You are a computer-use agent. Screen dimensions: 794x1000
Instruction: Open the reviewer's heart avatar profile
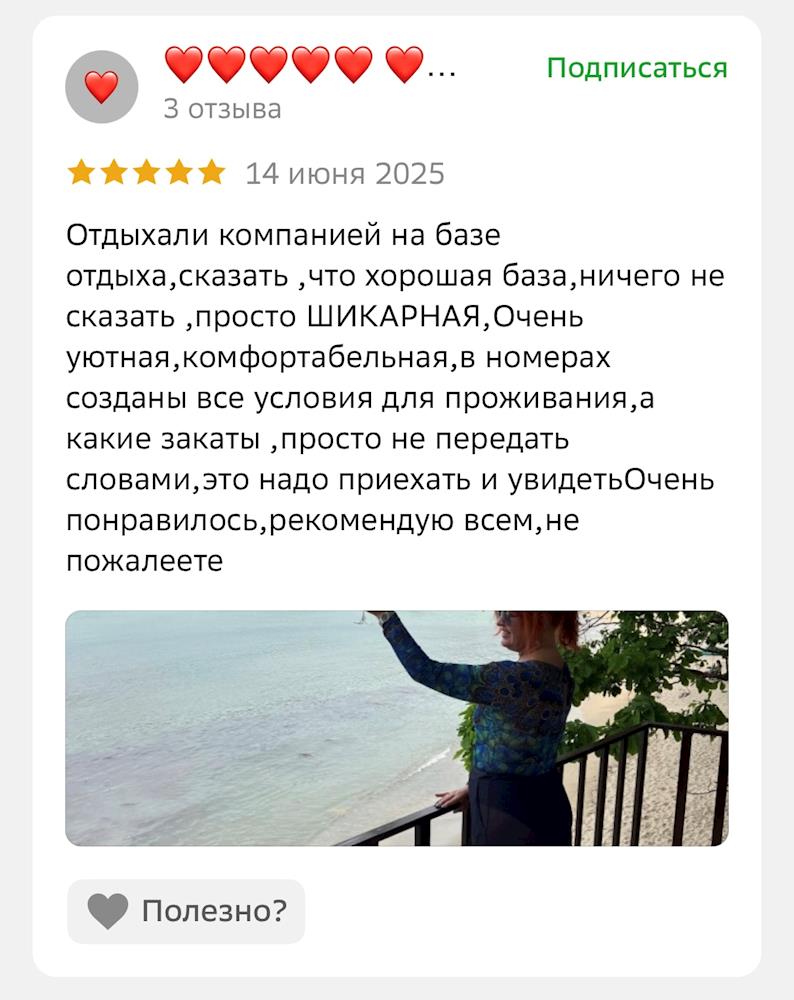coord(101,87)
